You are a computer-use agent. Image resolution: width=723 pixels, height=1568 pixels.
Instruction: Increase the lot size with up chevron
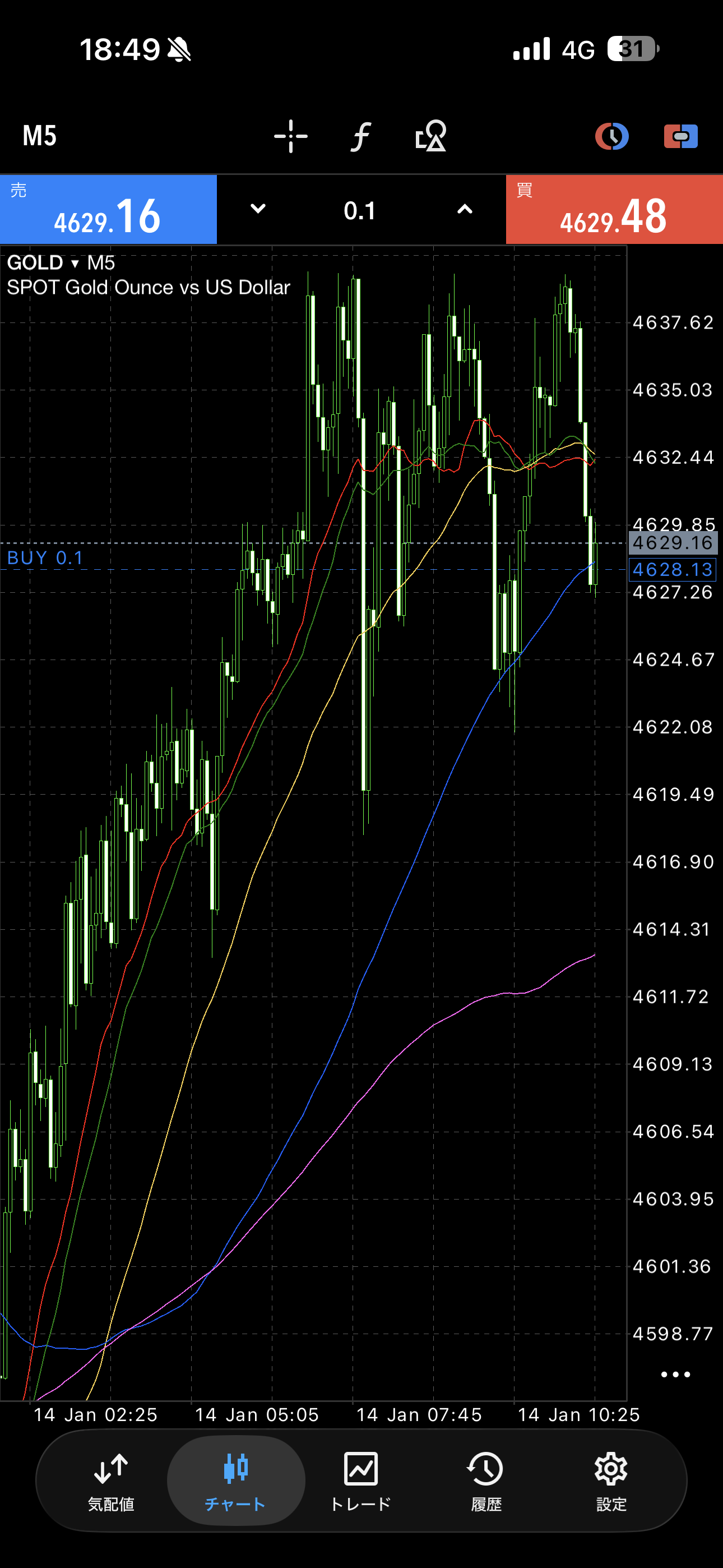tap(465, 209)
